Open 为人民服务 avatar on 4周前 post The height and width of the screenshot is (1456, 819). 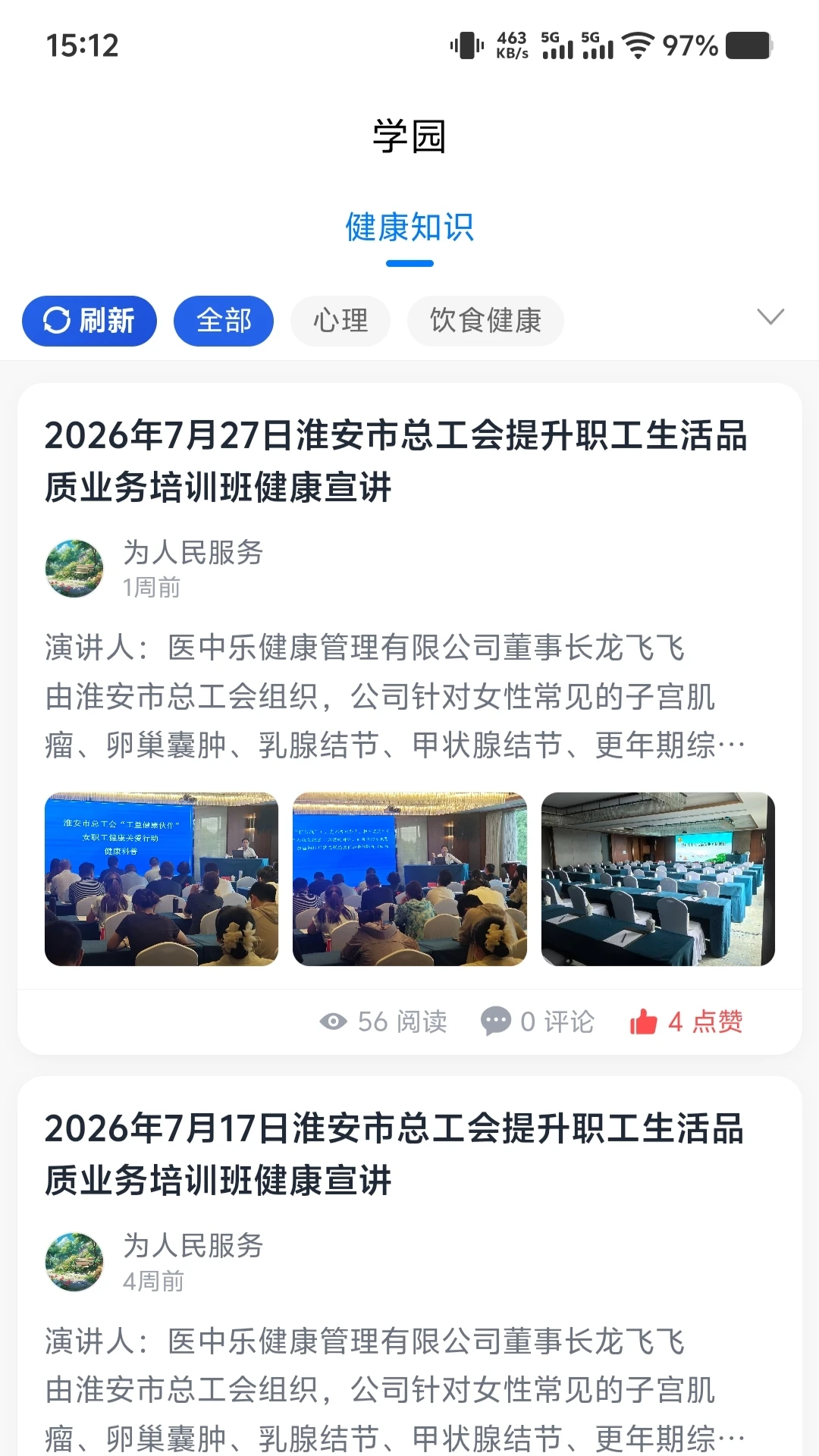74,1262
